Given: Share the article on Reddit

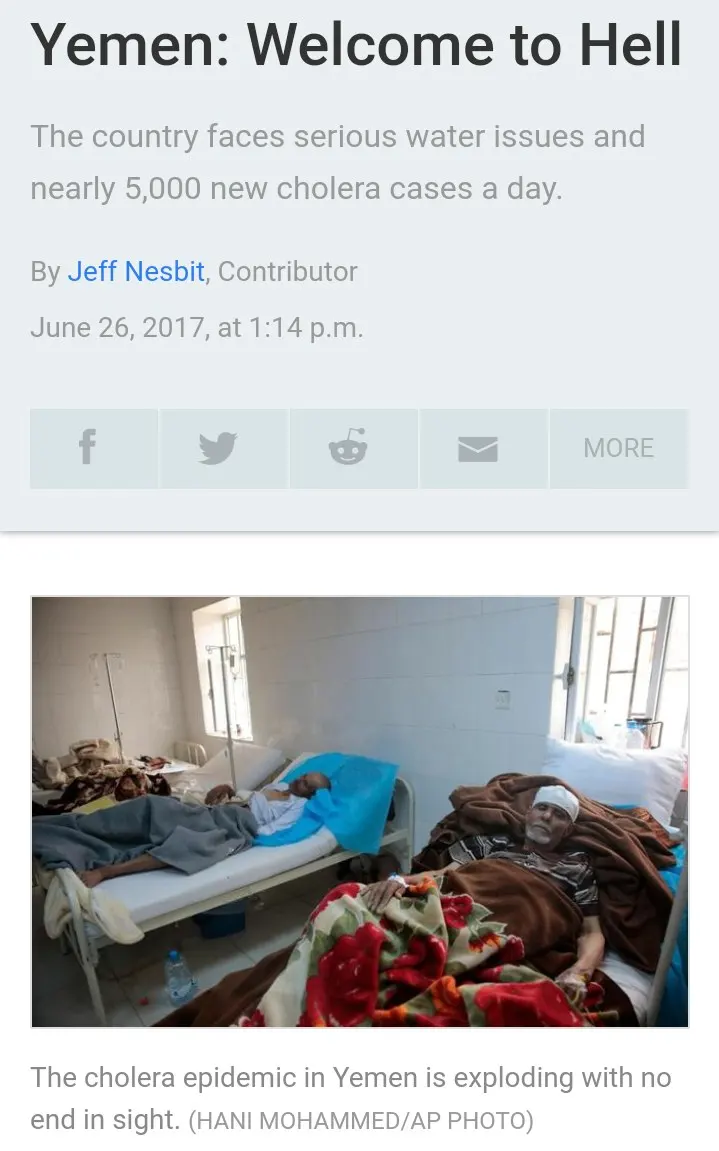Looking at the screenshot, I should 353,448.
